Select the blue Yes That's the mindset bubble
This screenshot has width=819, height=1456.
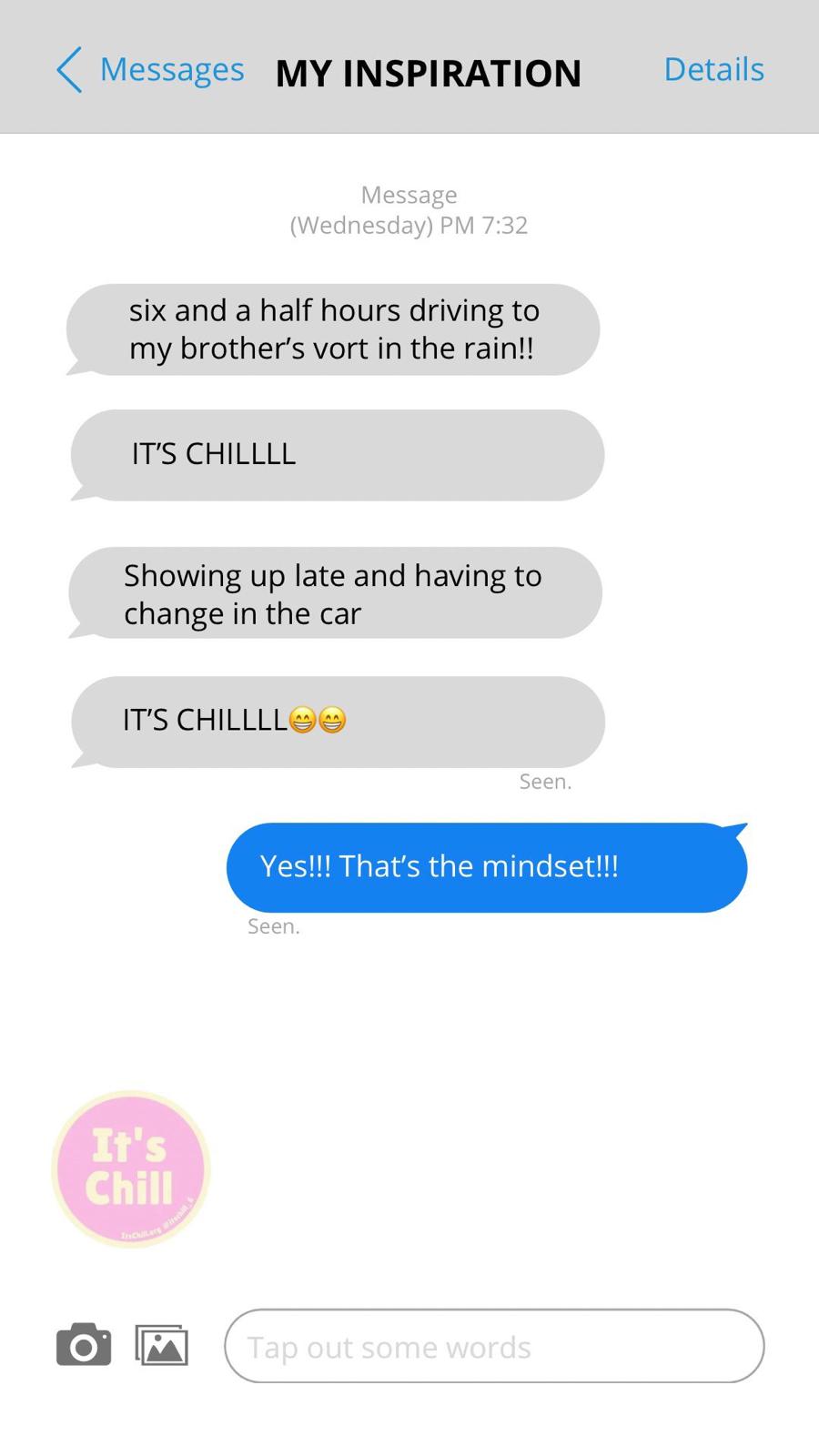486,866
